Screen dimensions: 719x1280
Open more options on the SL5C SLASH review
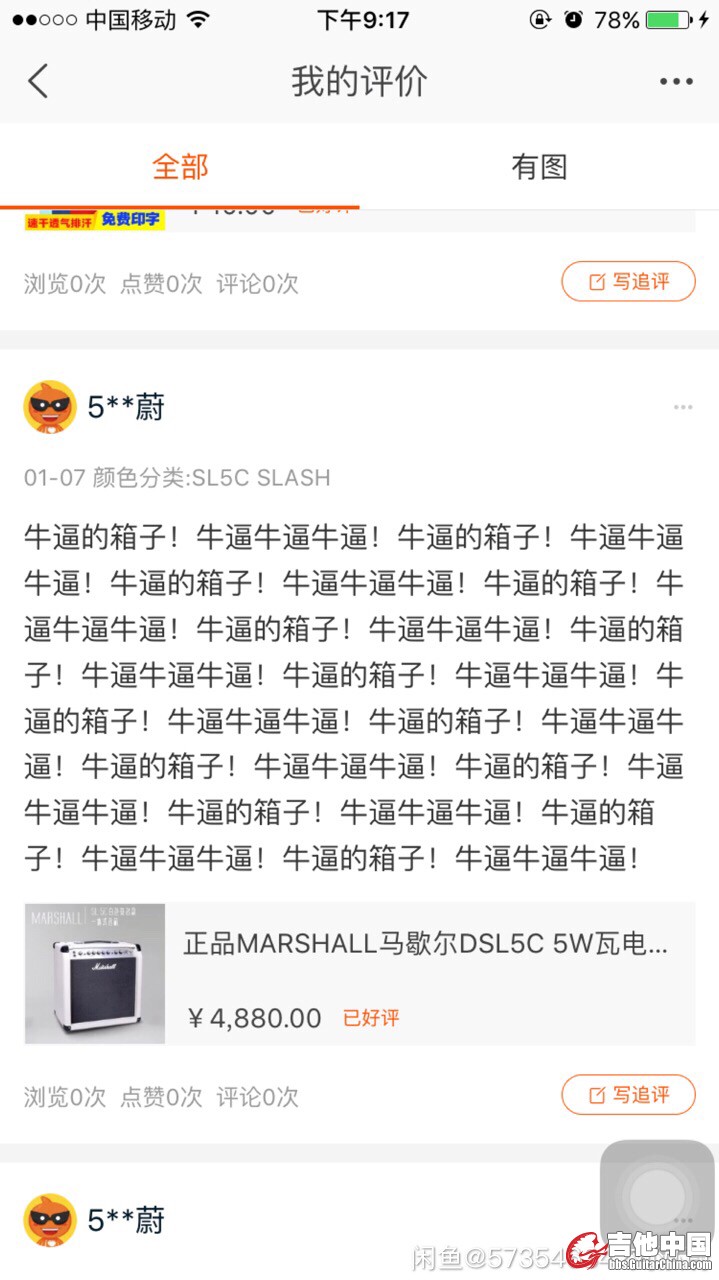[683, 407]
